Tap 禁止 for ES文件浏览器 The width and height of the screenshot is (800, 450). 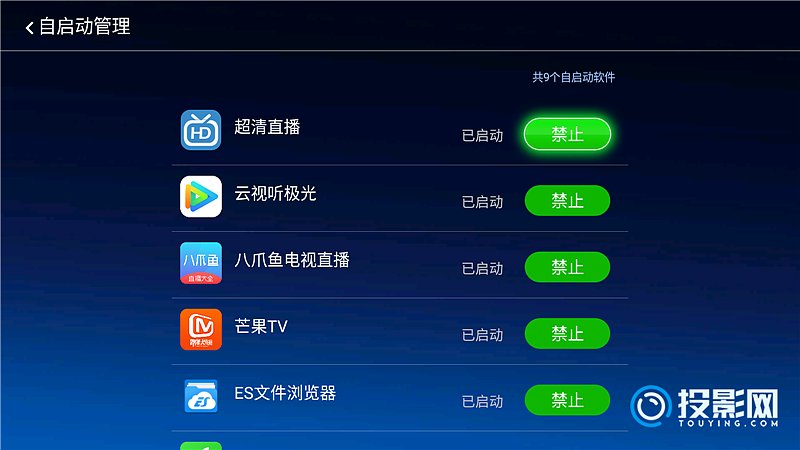coord(567,400)
